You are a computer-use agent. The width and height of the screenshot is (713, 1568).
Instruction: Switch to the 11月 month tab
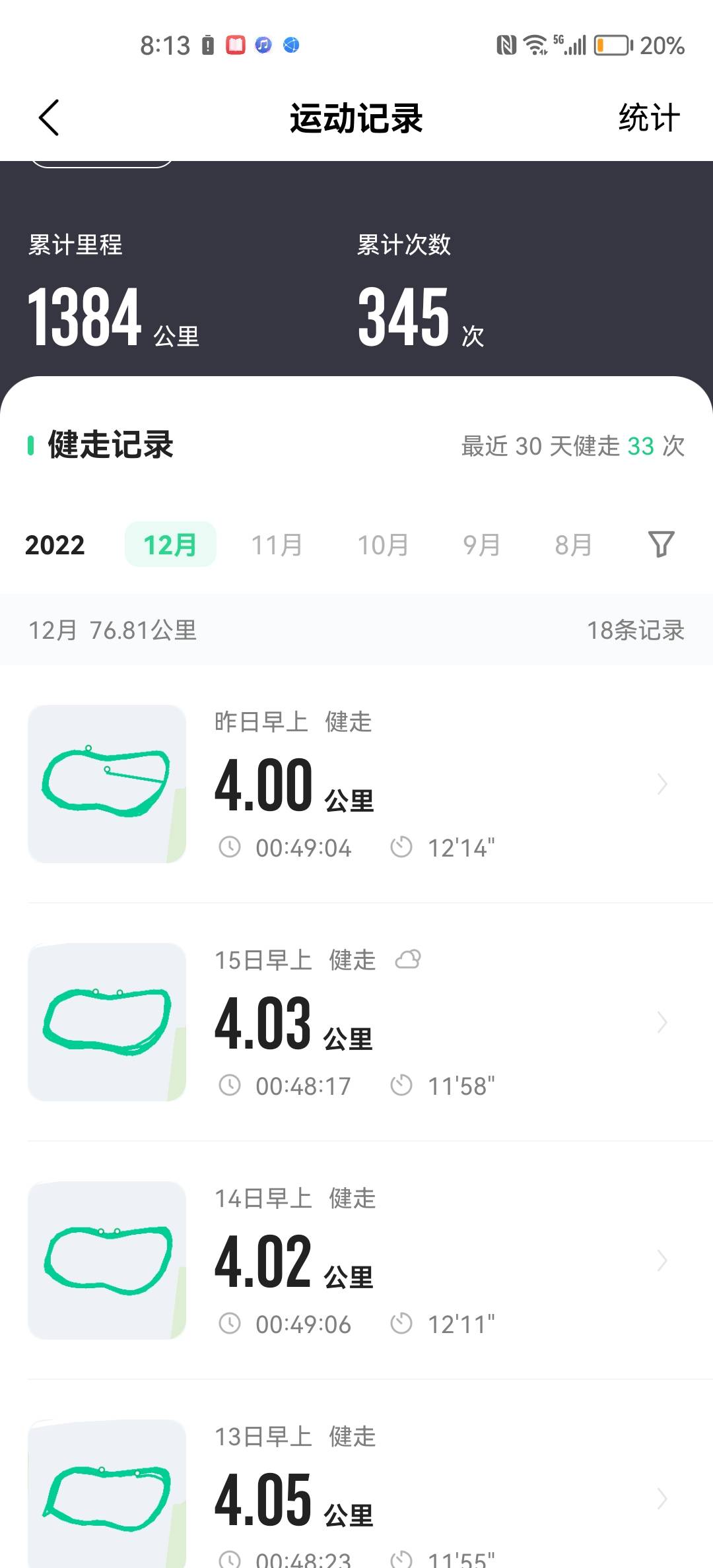pyautogui.click(x=278, y=544)
